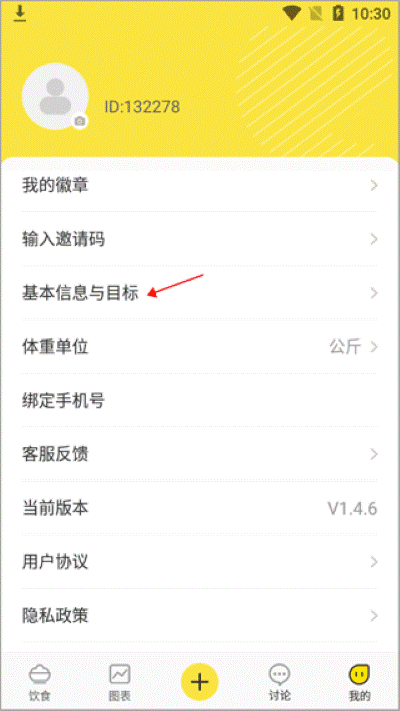Open 基本信息与目标 settings
The width and height of the screenshot is (400, 711).
200,293
